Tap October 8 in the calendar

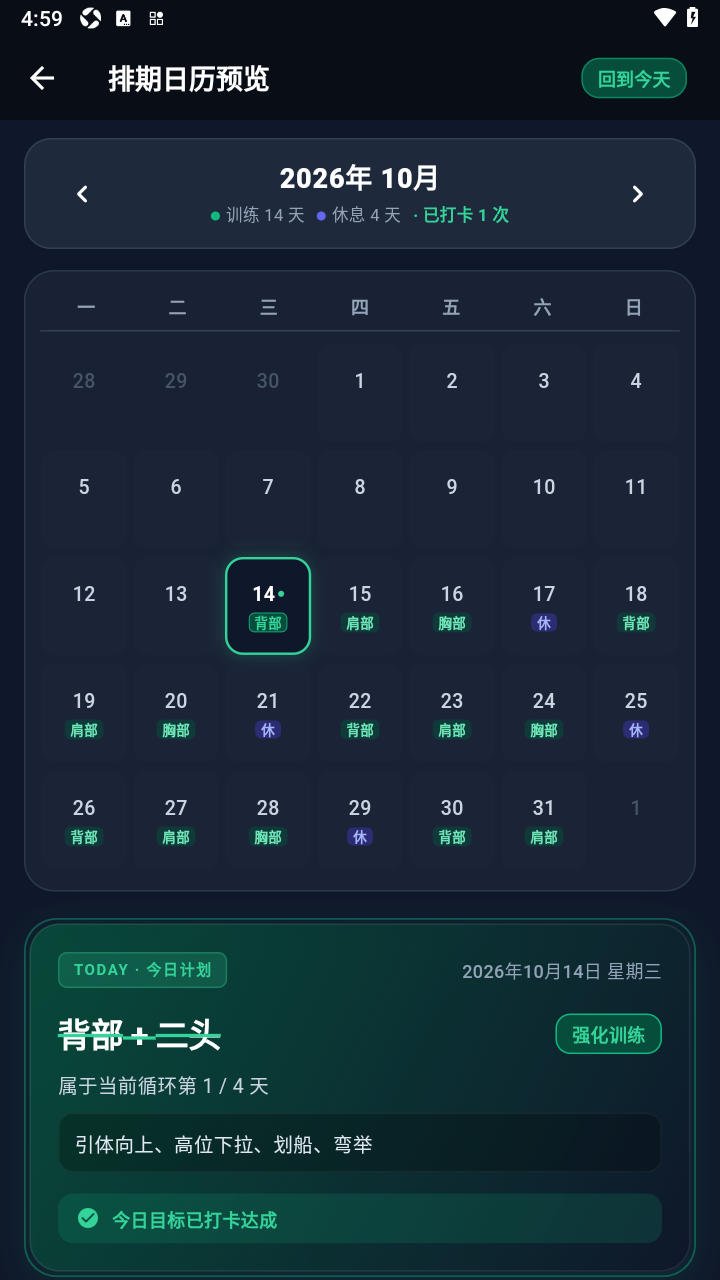click(x=360, y=499)
